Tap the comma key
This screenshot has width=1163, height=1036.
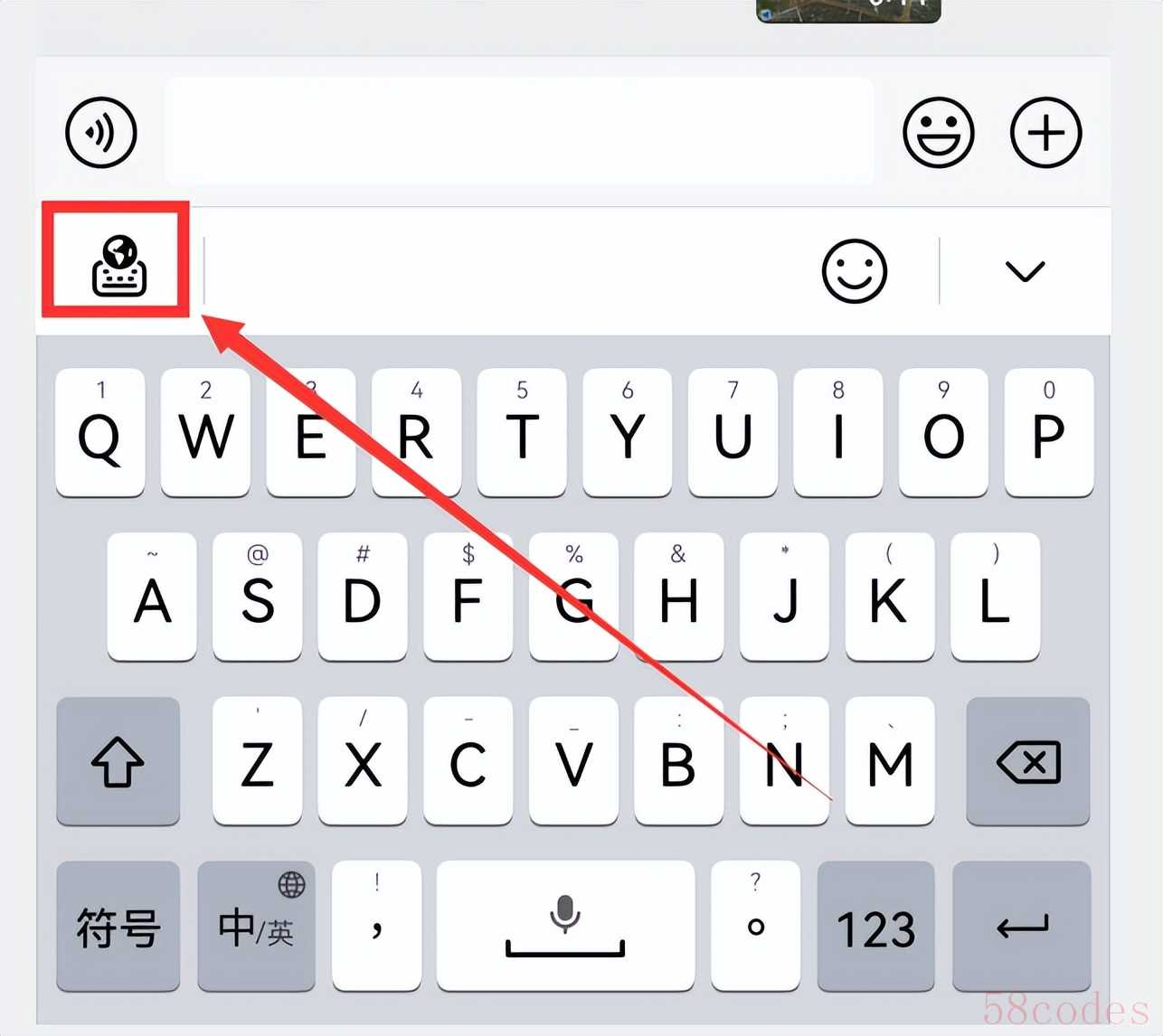376,927
